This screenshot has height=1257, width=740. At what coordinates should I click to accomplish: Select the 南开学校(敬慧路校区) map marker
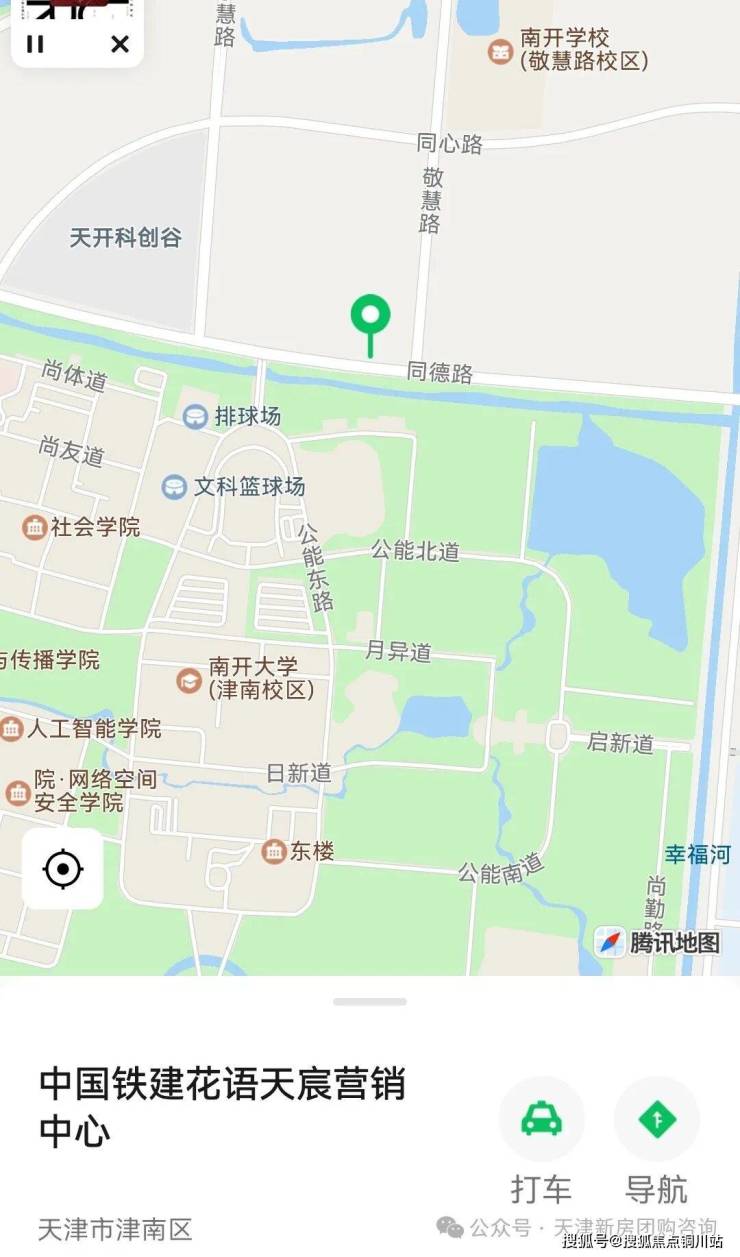(x=500, y=51)
